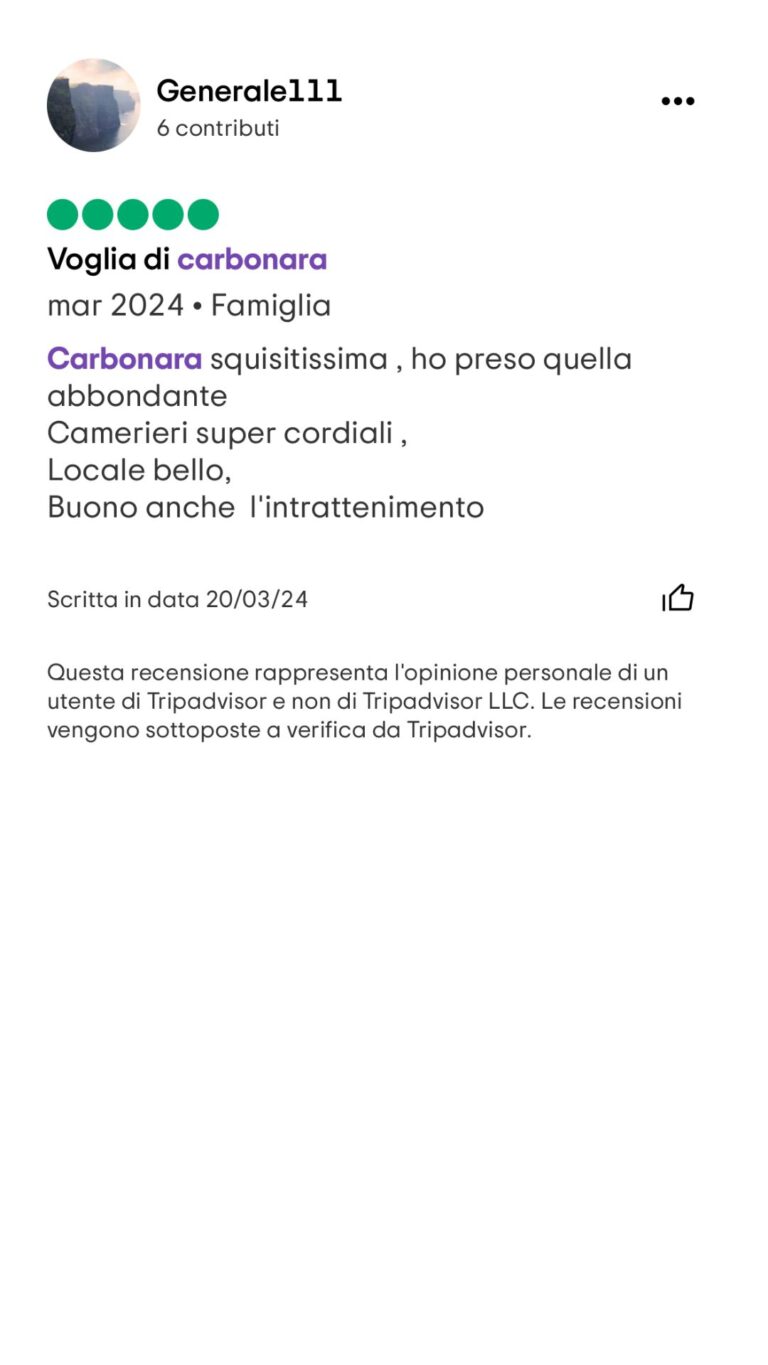Open the three-dot overflow menu
This screenshot has height=1365, width=768.
(x=677, y=101)
